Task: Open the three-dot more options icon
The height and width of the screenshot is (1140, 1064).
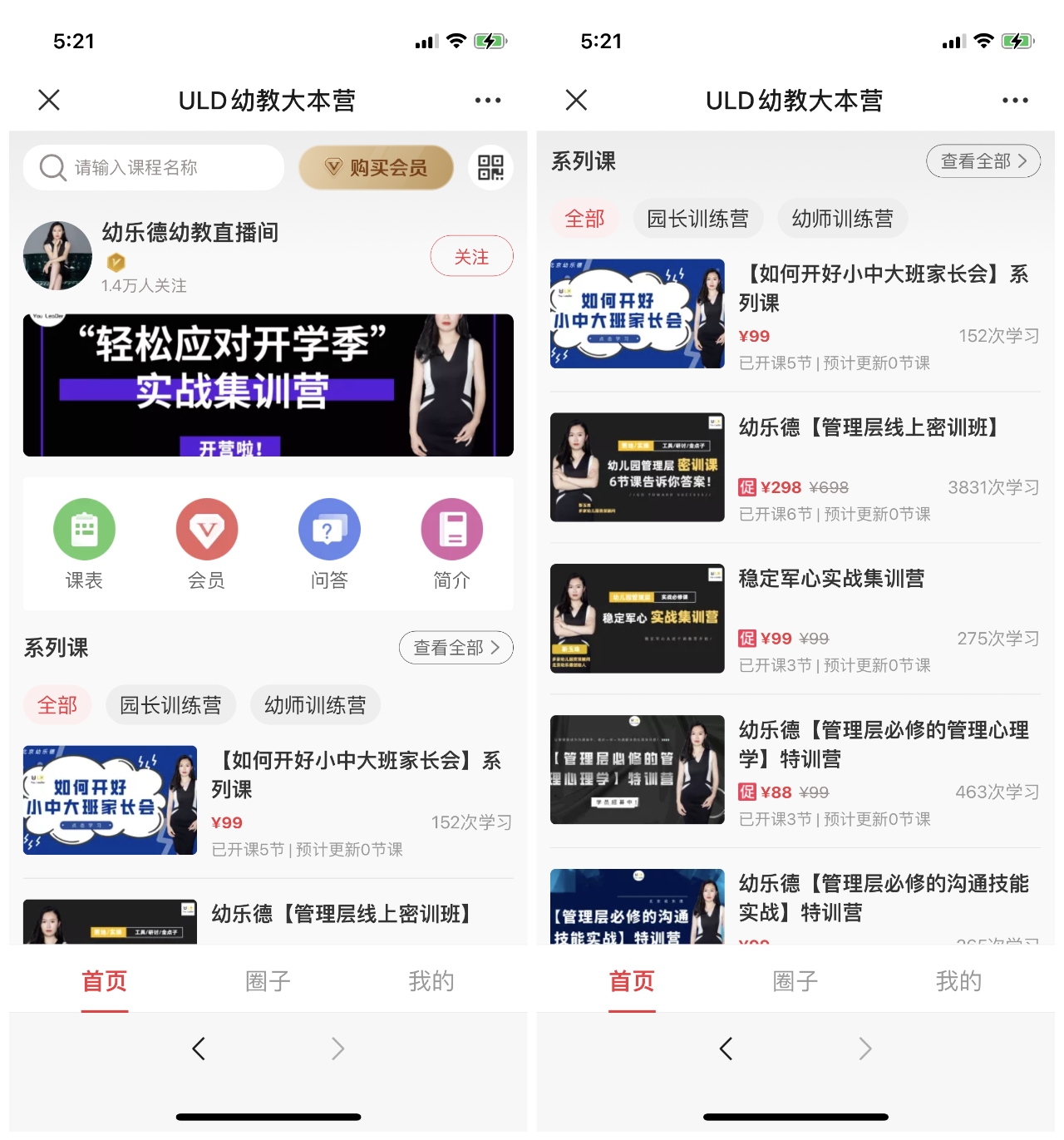Action: pyautogui.click(x=487, y=99)
